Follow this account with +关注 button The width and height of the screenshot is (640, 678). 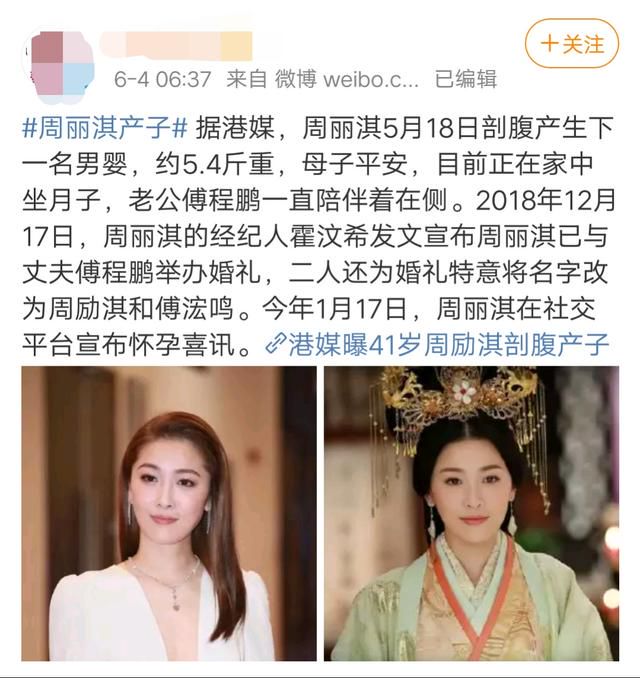(572, 45)
